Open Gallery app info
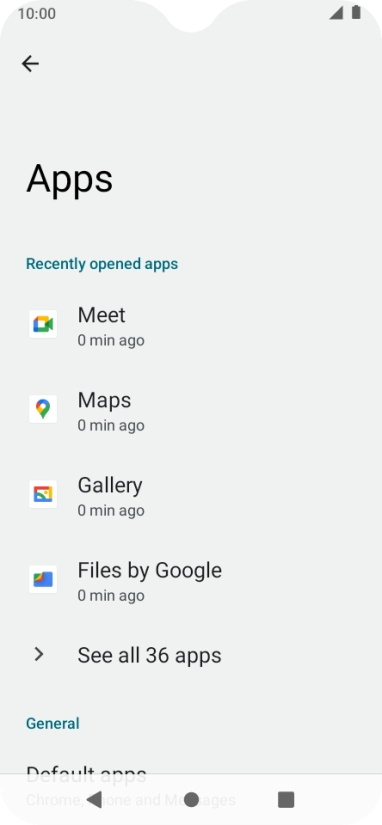Image resolution: width=382 pixels, height=825 pixels. (x=191, y=495)
